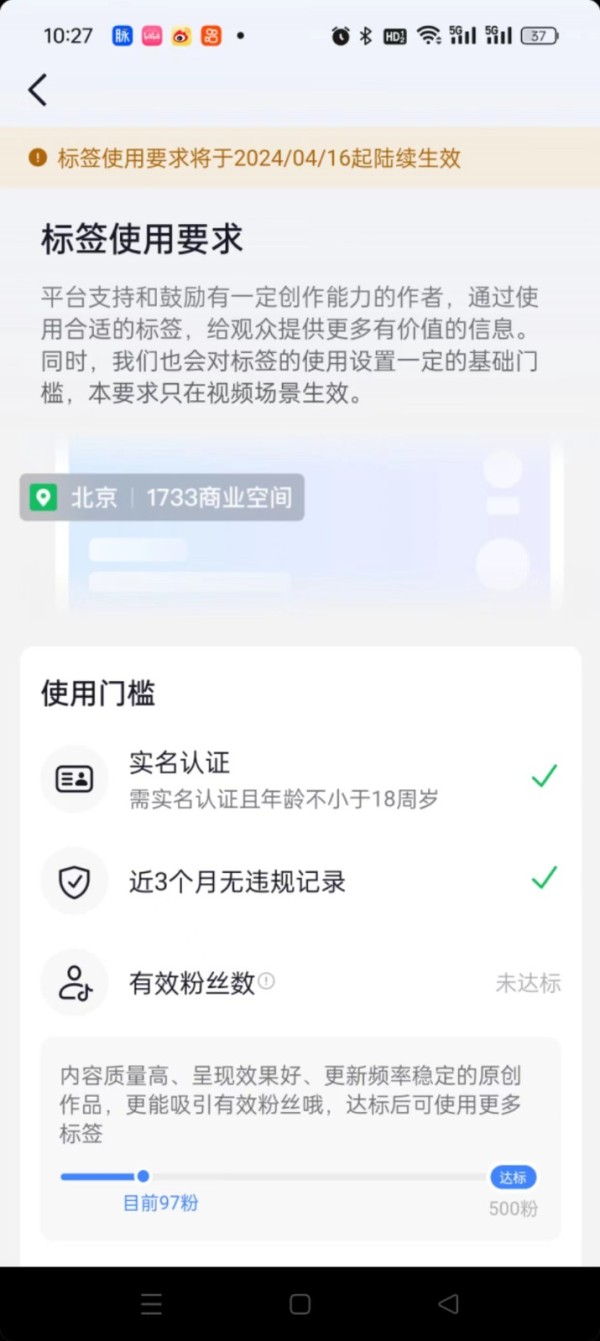Viewport: 600px width, 1341px height.
Task: Open the info icon beside 有效粉丝数
Action: [x=267, y=981]
